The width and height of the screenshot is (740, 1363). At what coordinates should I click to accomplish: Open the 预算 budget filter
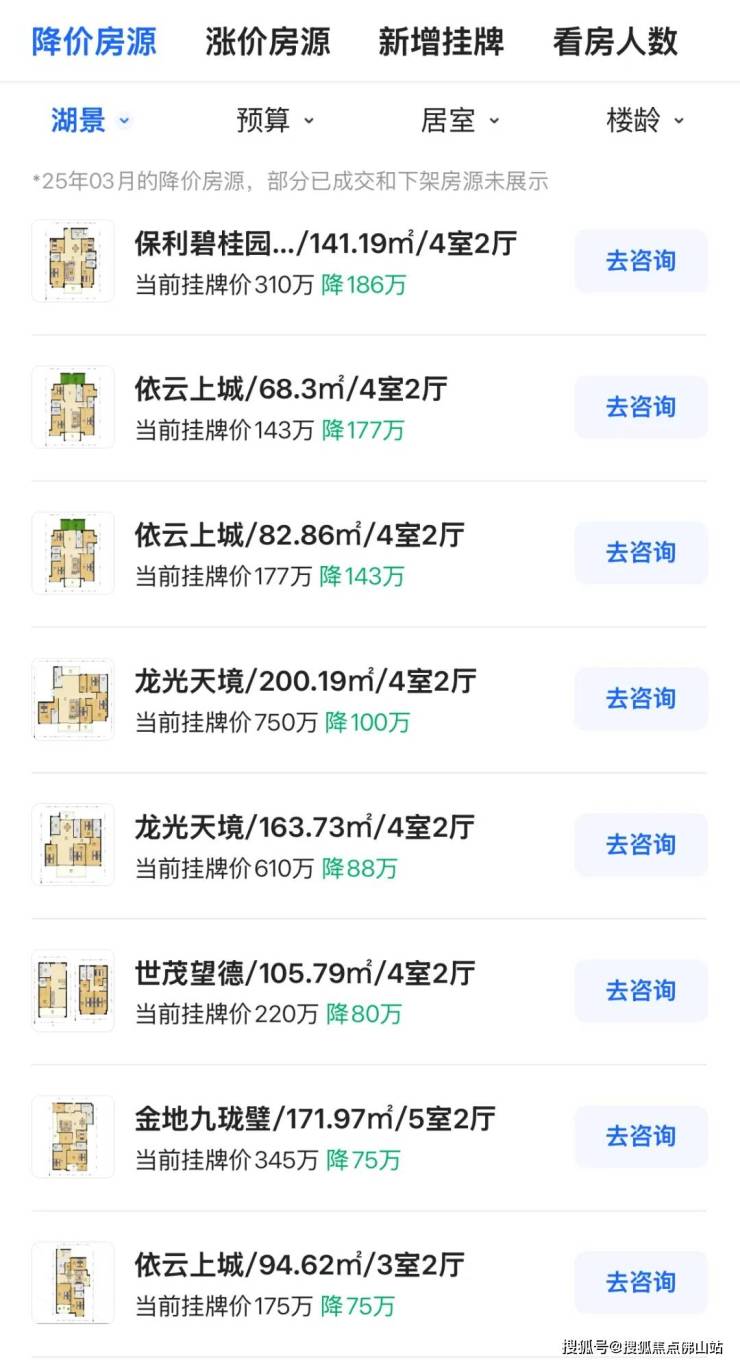pyautogui.click(x=275, y=121)
